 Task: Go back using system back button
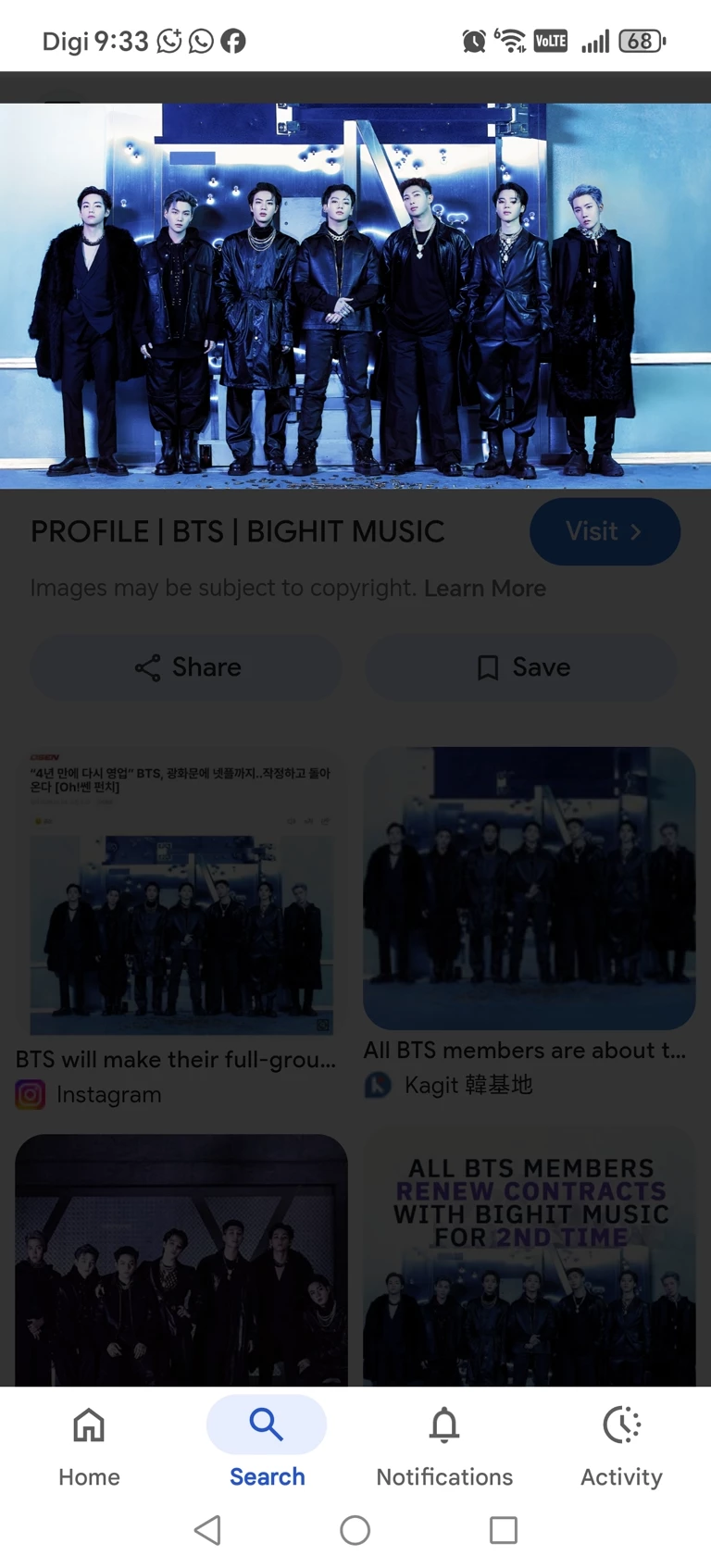tap(207, 1530)
